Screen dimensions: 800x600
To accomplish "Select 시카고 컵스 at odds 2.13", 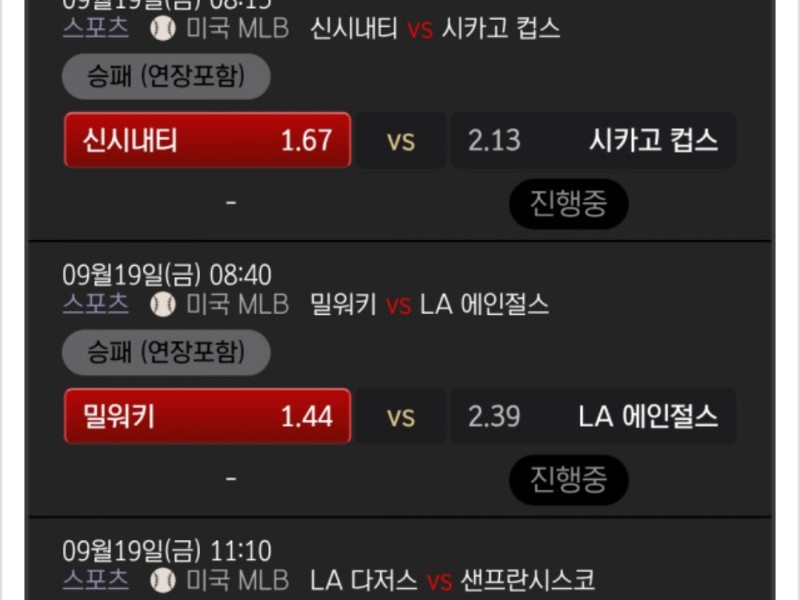I will pyautogui.click(x=593, y=140).
